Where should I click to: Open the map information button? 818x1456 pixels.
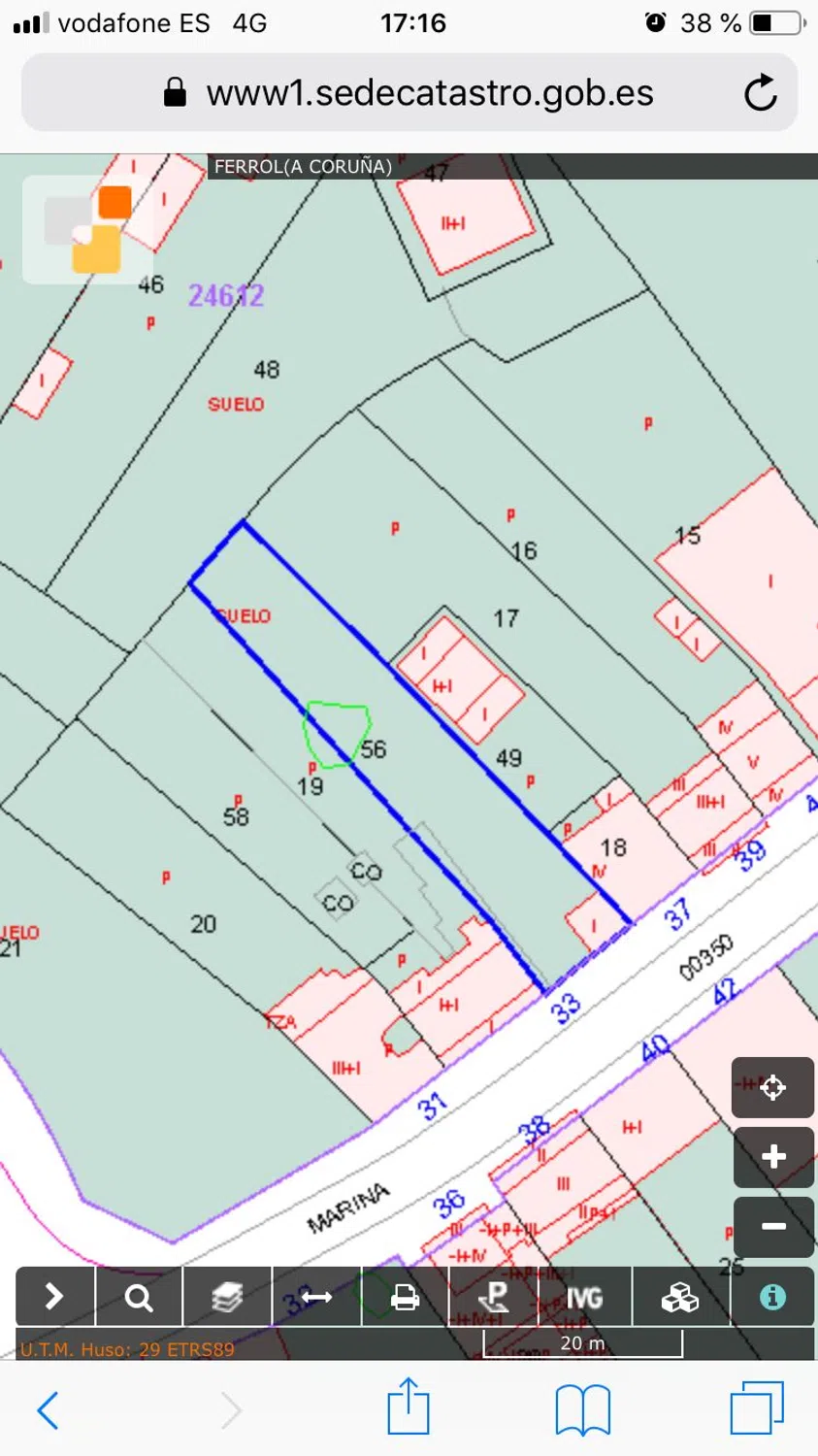coord(772,1297)
